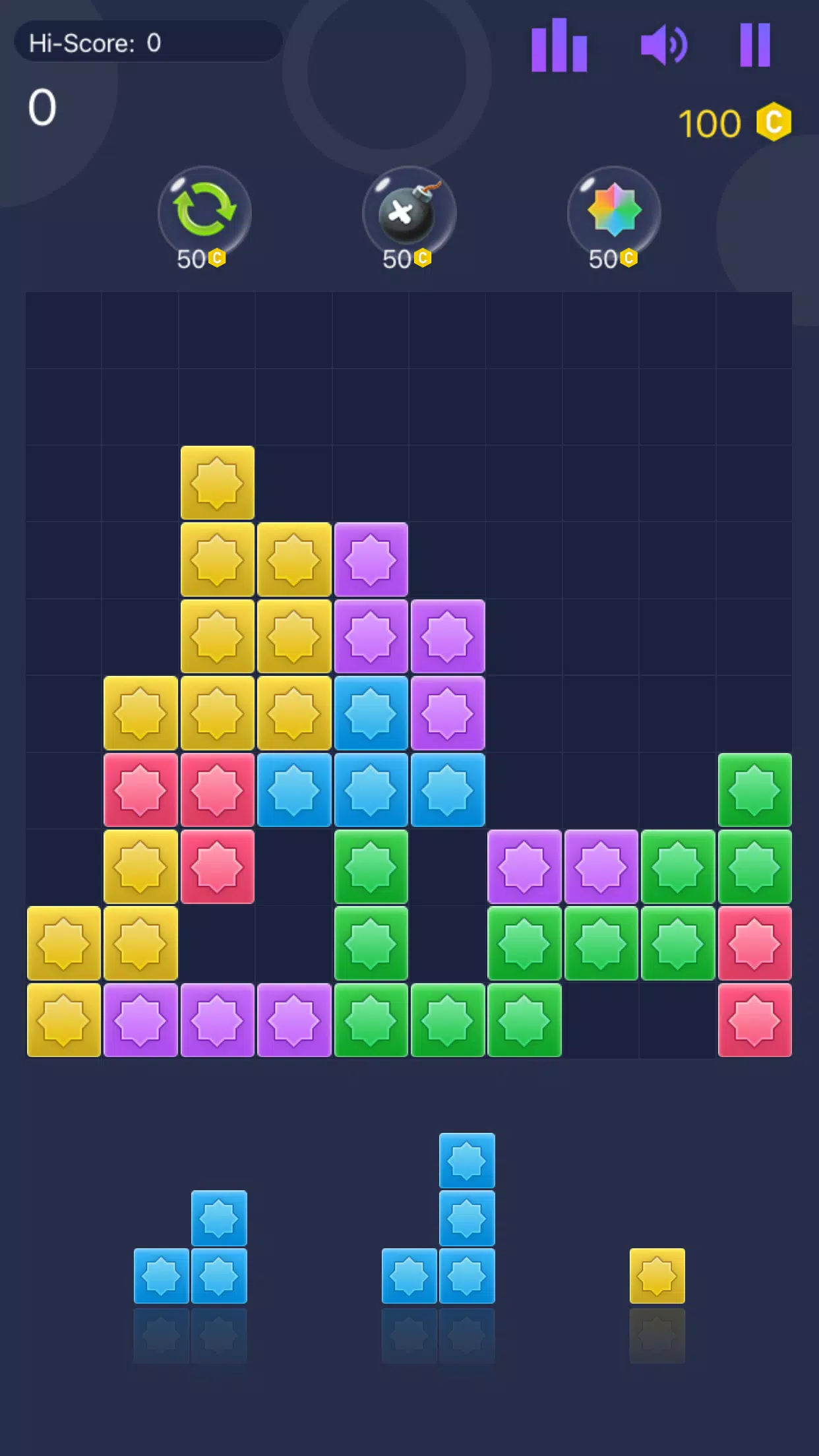819x1456 pixels.
Task: Activate the bomb power-up for 50 coins
Action: tap(409, 212)
